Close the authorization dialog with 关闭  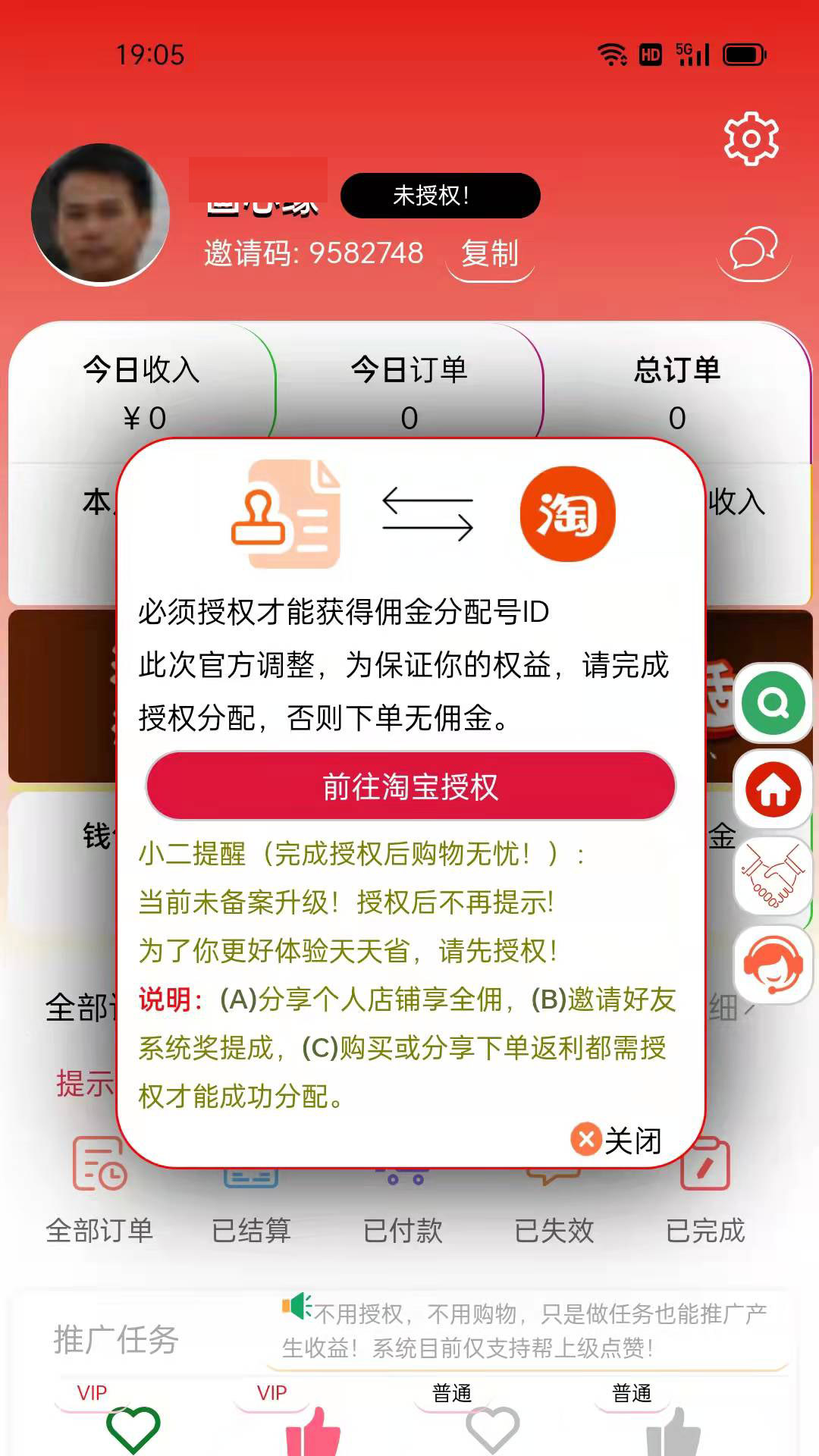617,1140
